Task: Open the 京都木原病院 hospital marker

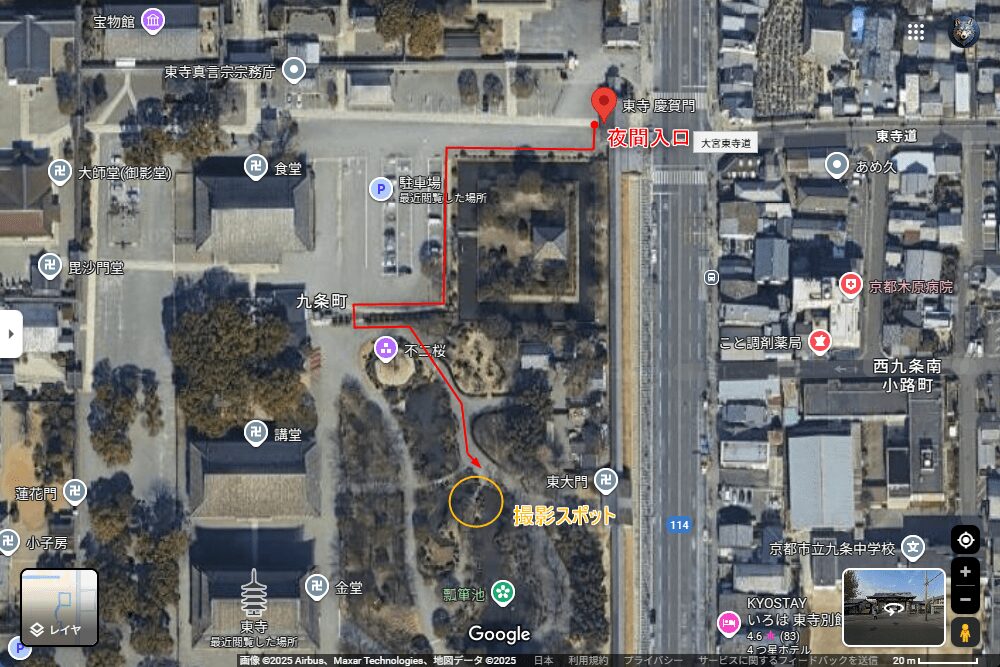Action: click(851, 286)
